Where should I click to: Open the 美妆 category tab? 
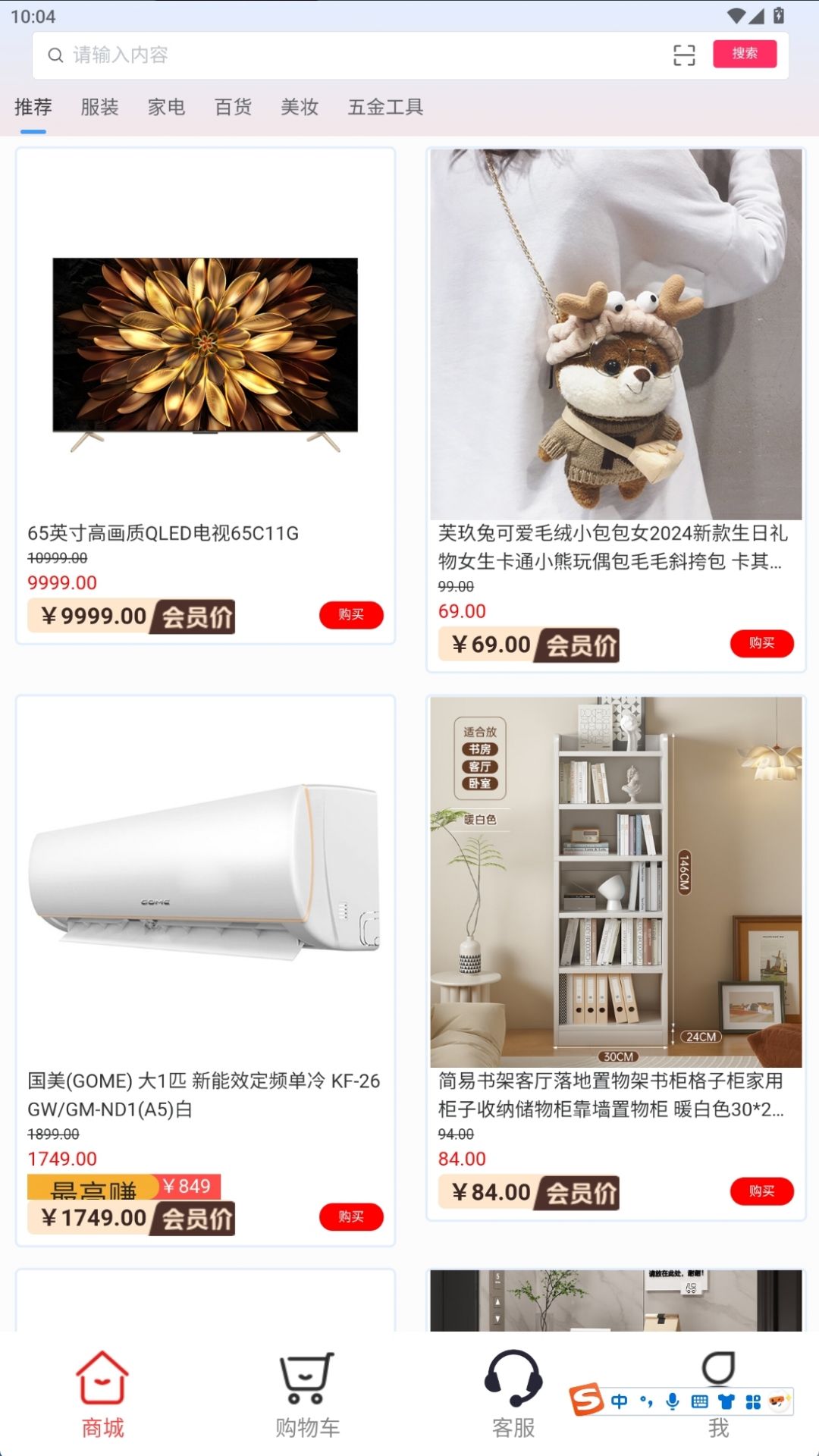[x=300, y=107]
